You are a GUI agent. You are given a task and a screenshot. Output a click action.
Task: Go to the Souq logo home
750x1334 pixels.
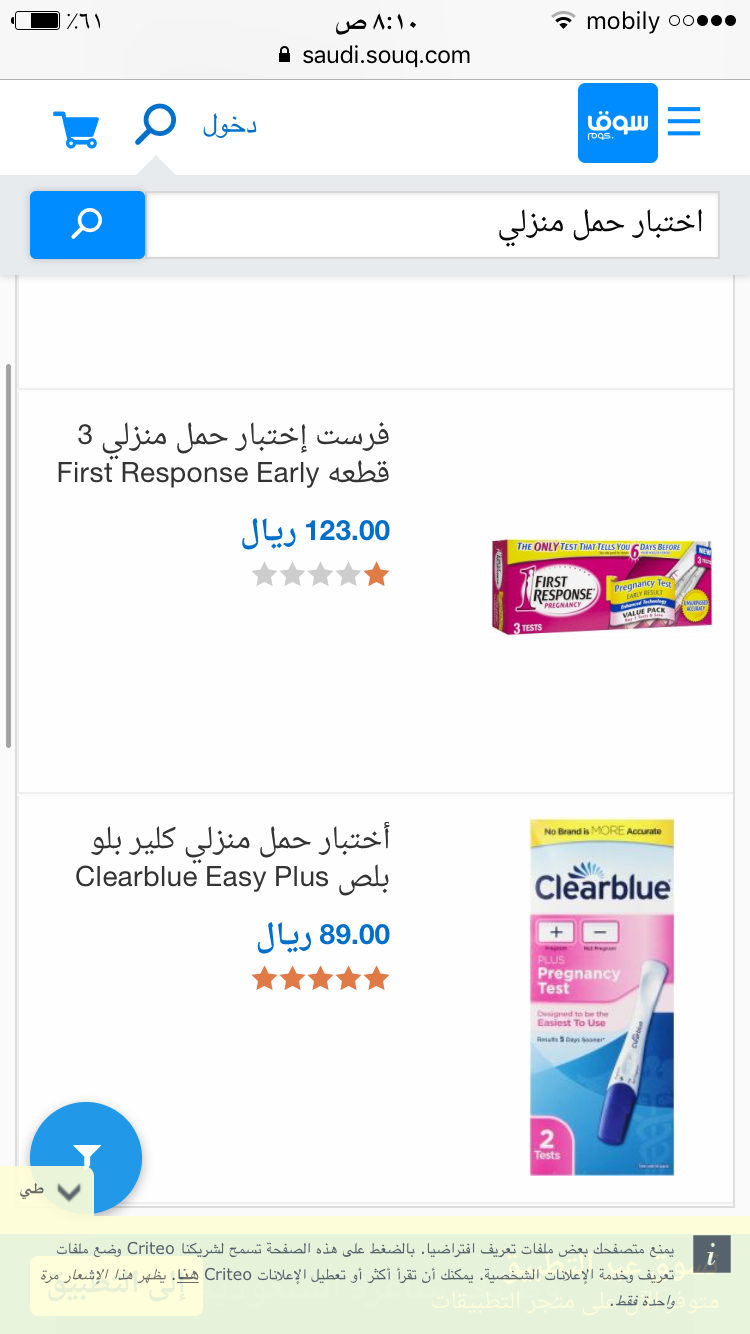[x=618, y=123]
